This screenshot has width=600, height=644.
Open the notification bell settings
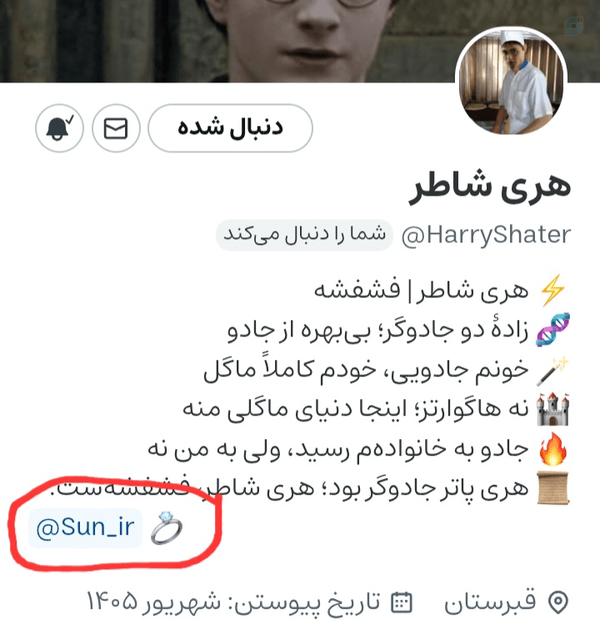pyautogui.click(x=60, y=128)
